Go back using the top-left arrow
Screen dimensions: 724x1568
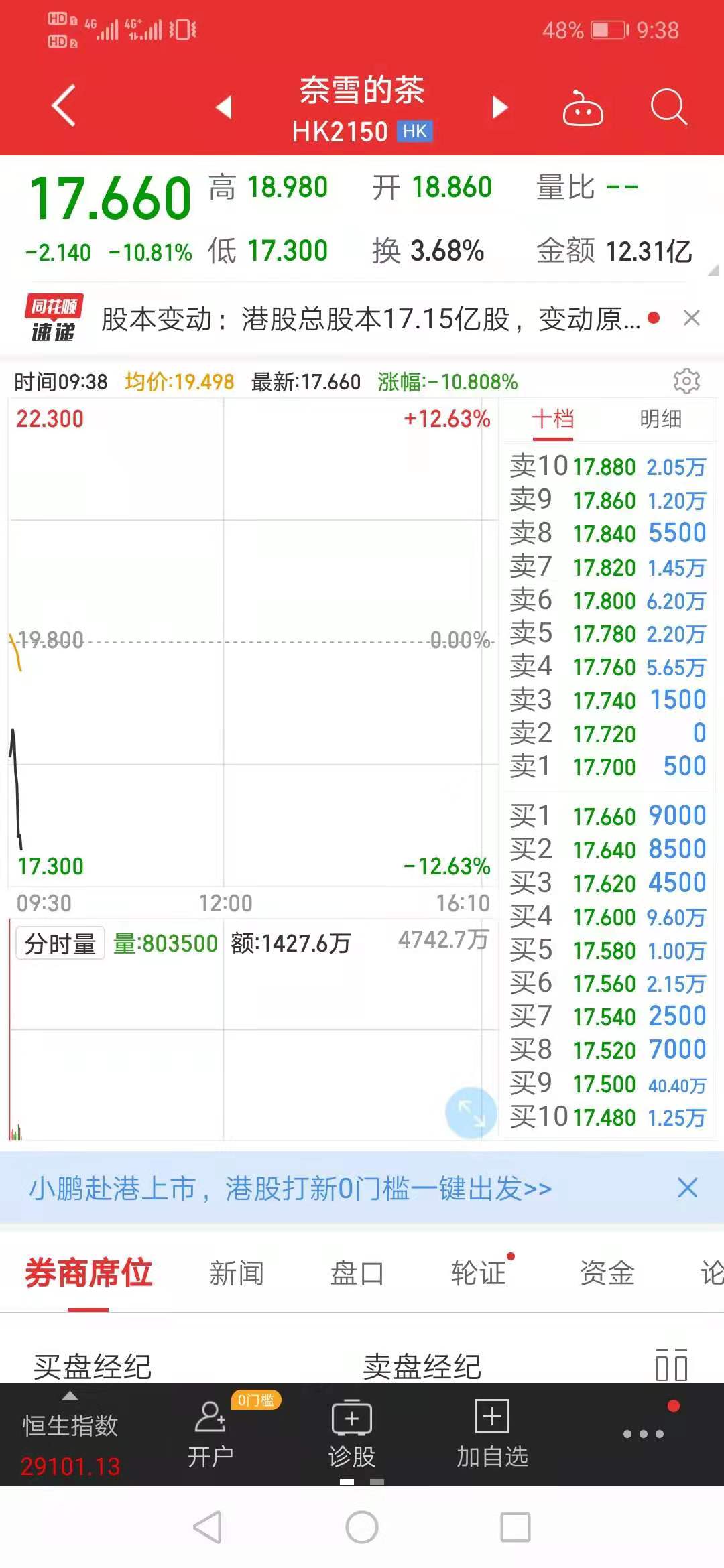[64, 106]
